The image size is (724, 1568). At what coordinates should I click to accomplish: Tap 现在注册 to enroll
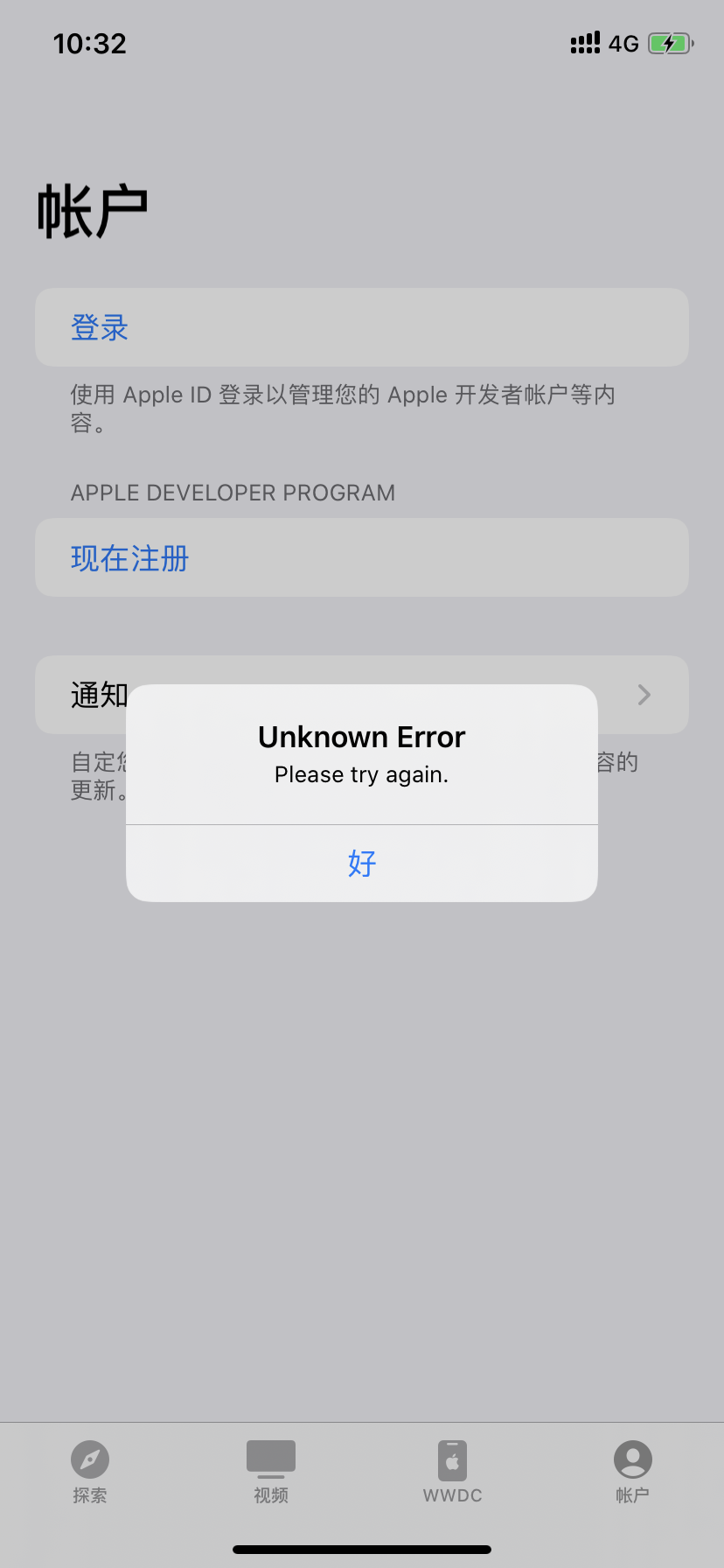[x=129, y=558]
